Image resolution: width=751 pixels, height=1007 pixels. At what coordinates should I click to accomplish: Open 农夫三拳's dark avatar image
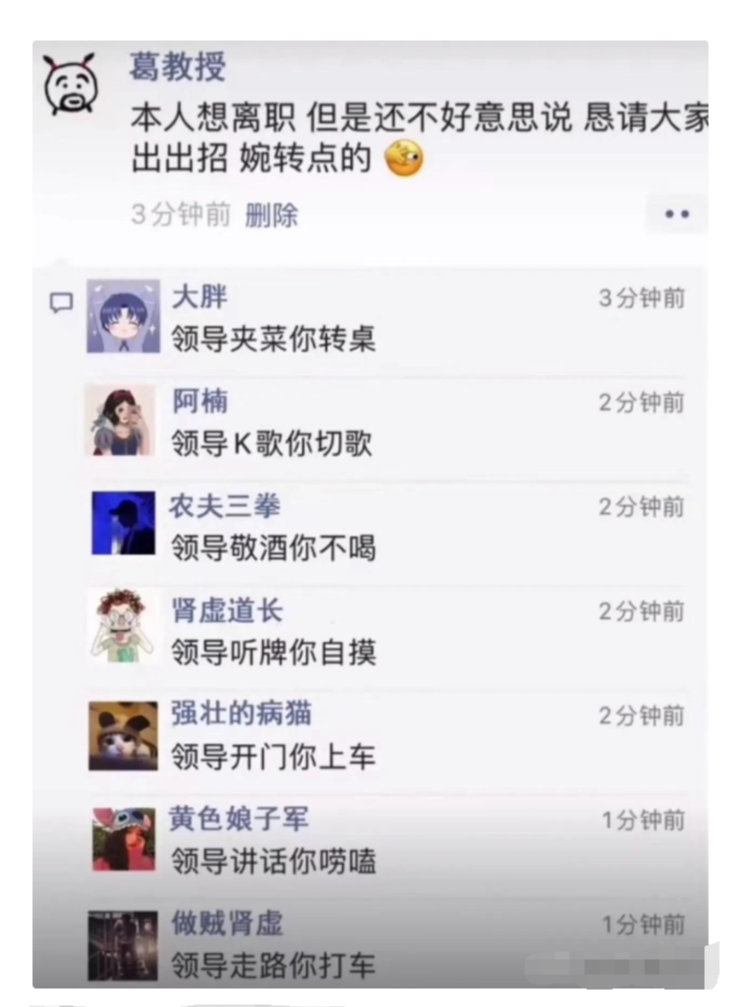coord(121,524)
